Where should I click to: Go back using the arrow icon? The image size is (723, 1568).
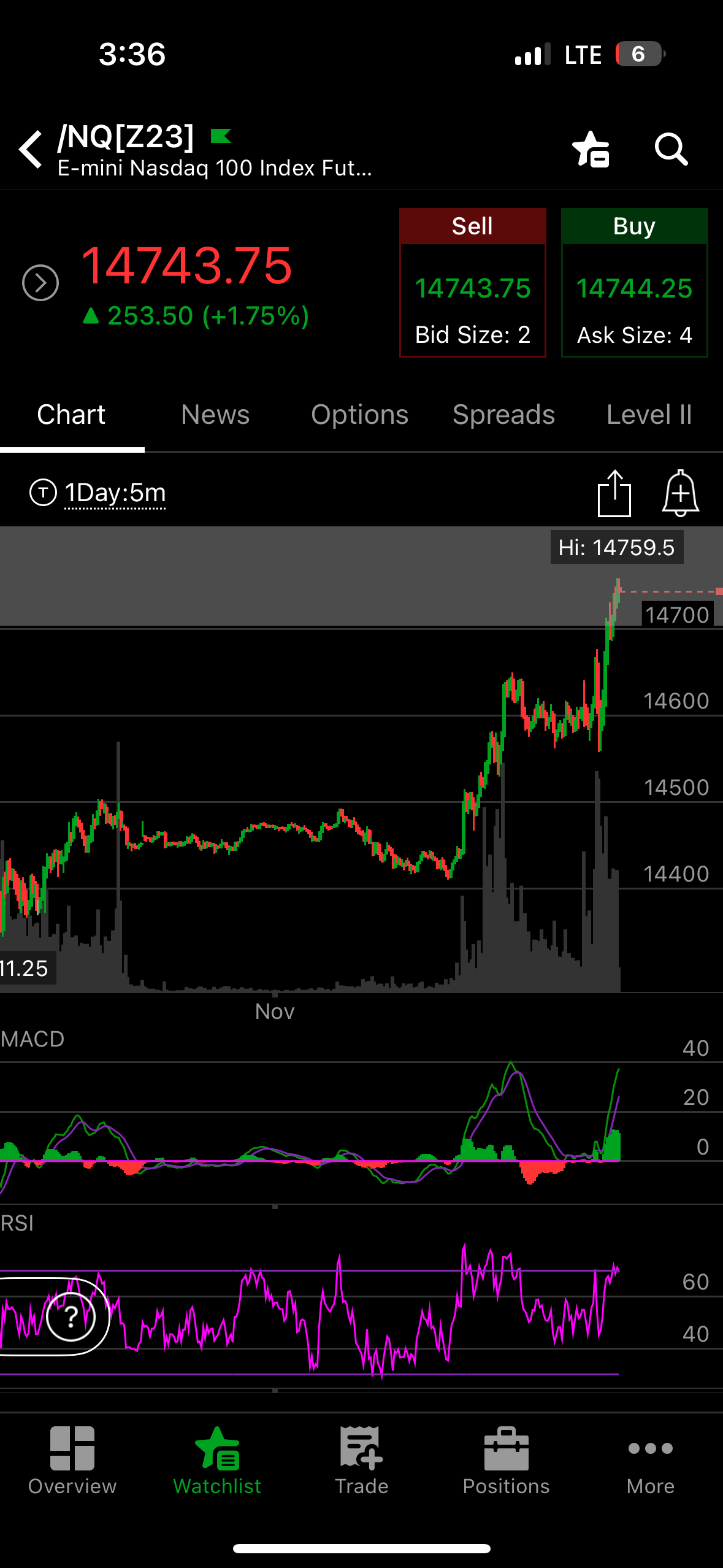pyautogui.click(x=31, y=149)
